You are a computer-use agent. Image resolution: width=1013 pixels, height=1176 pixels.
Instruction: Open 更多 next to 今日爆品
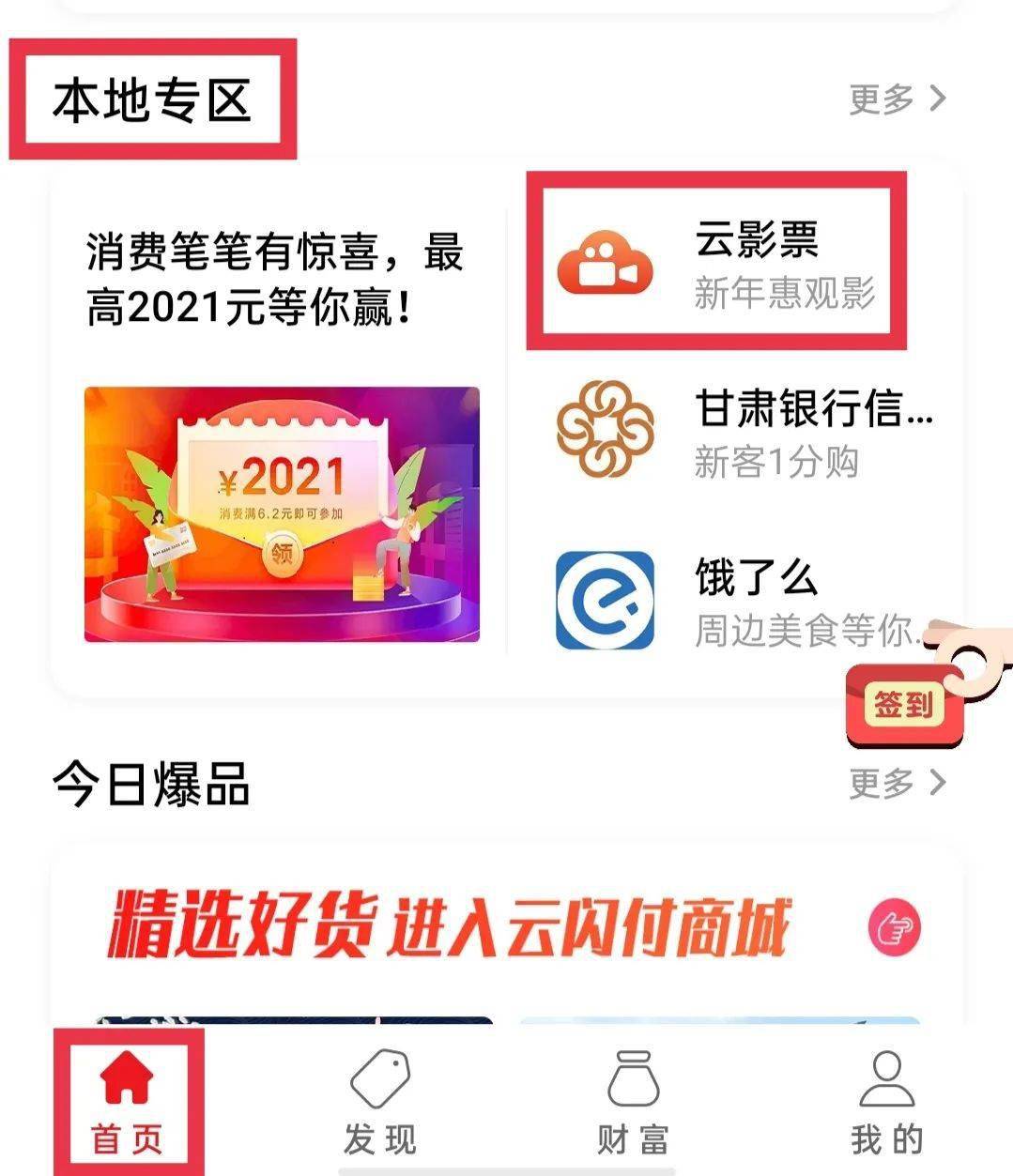(x=897, y=782)
